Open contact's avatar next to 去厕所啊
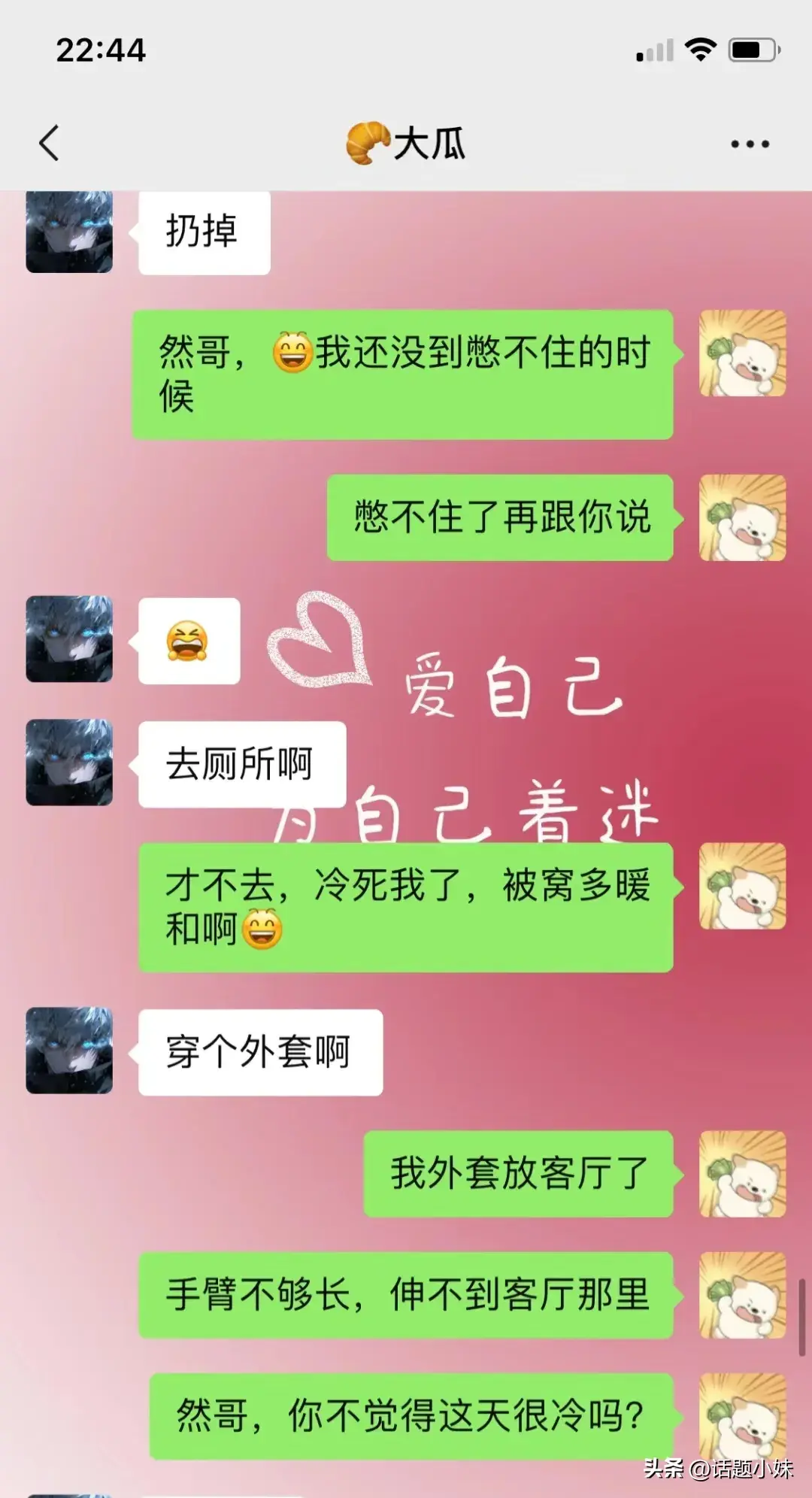 (69, 763)
